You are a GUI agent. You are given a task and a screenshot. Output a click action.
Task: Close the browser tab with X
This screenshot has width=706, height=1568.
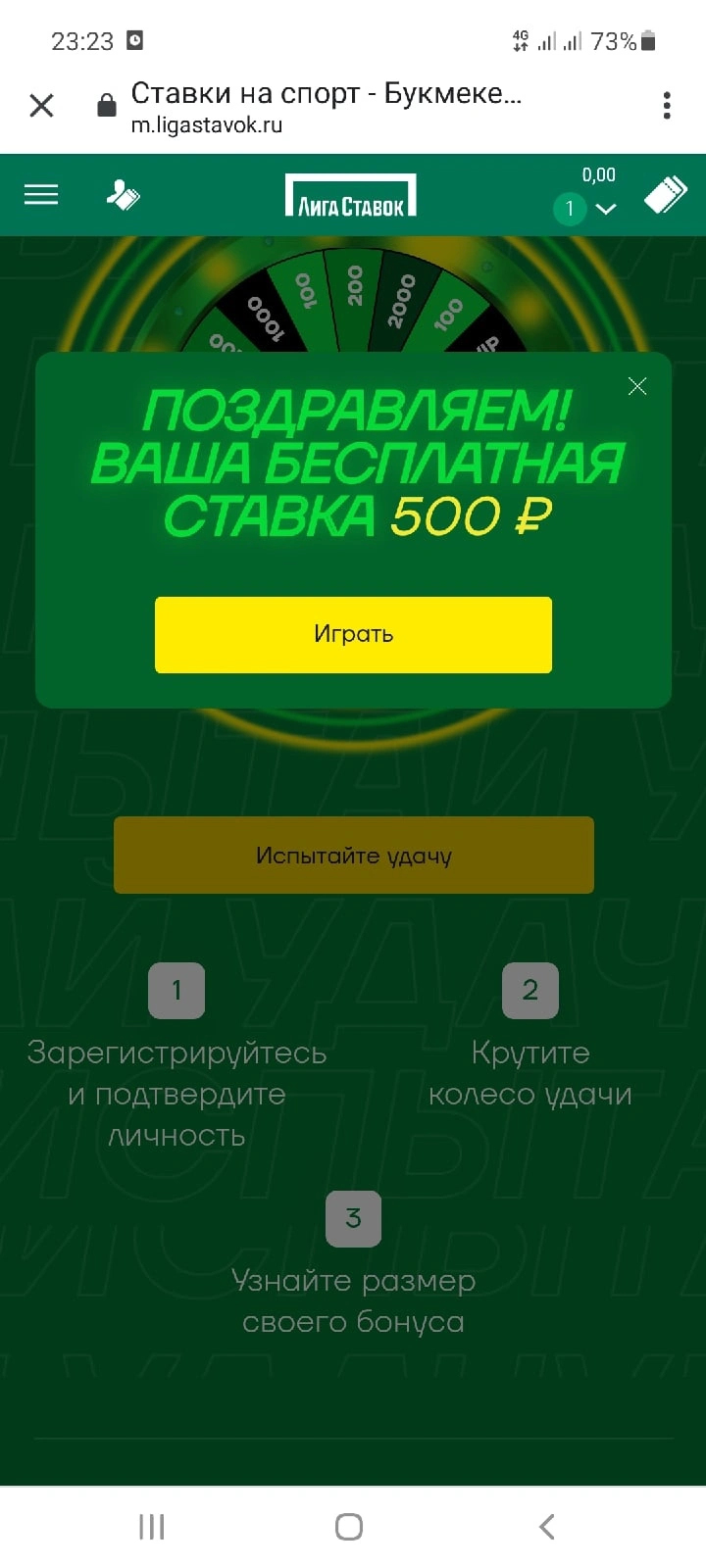(x=41, y=105)
